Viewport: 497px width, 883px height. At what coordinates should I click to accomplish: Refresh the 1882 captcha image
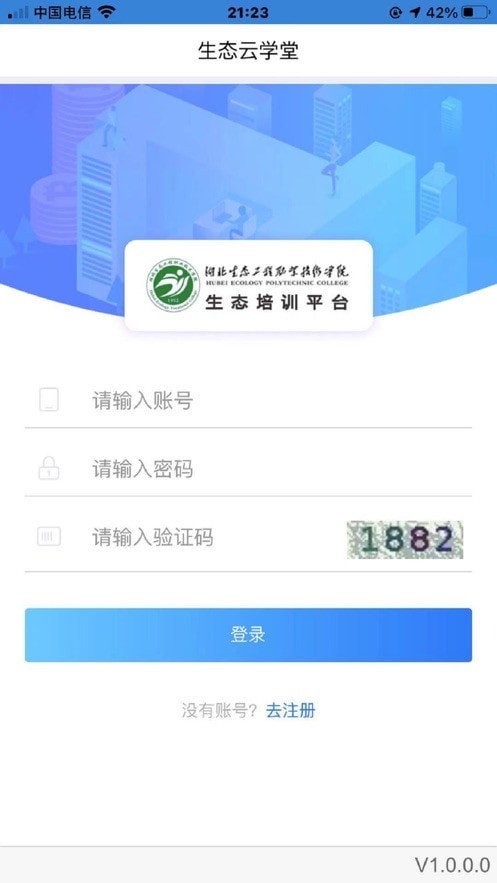coord(405,539)
